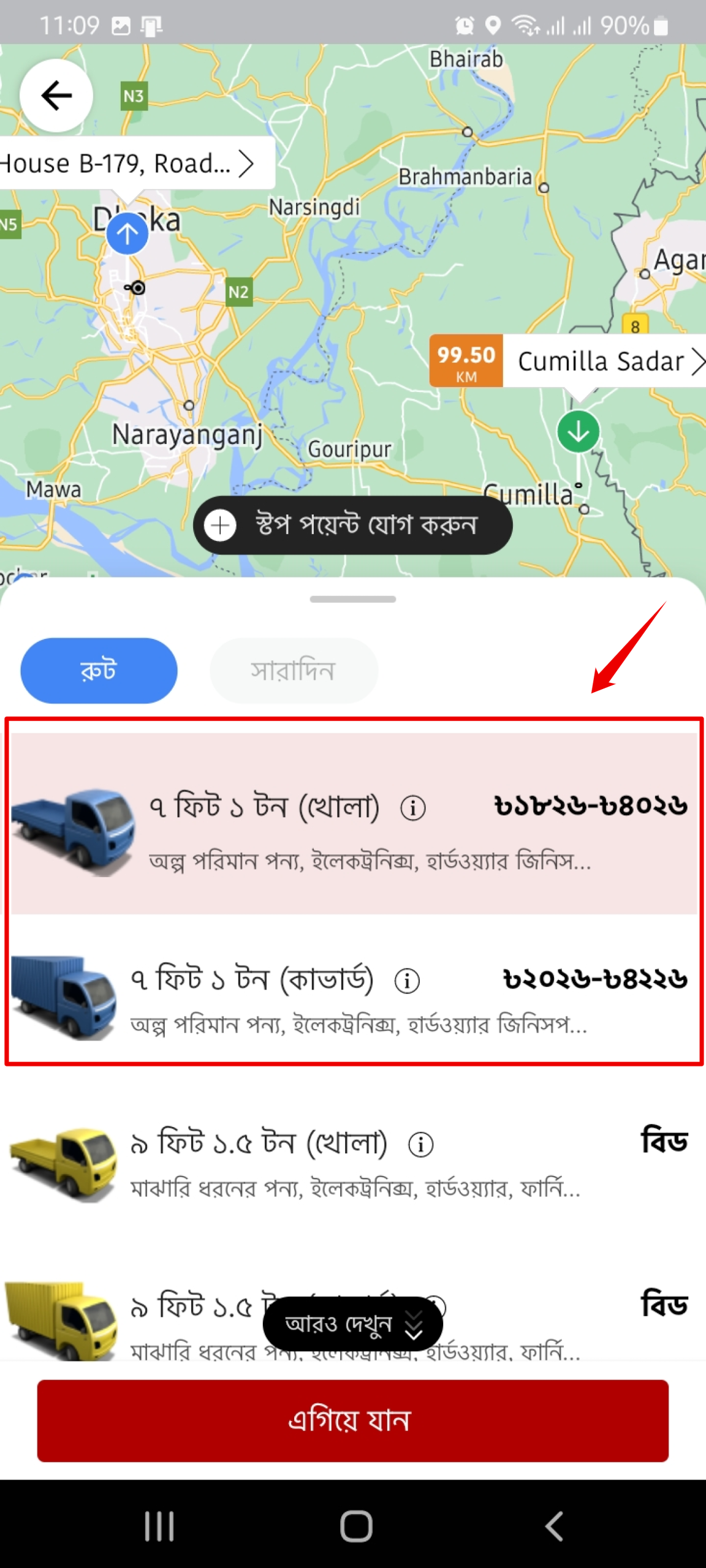
Task: Switch to the রুট tab
Action: pyautogui.click(x=99, y=670)
